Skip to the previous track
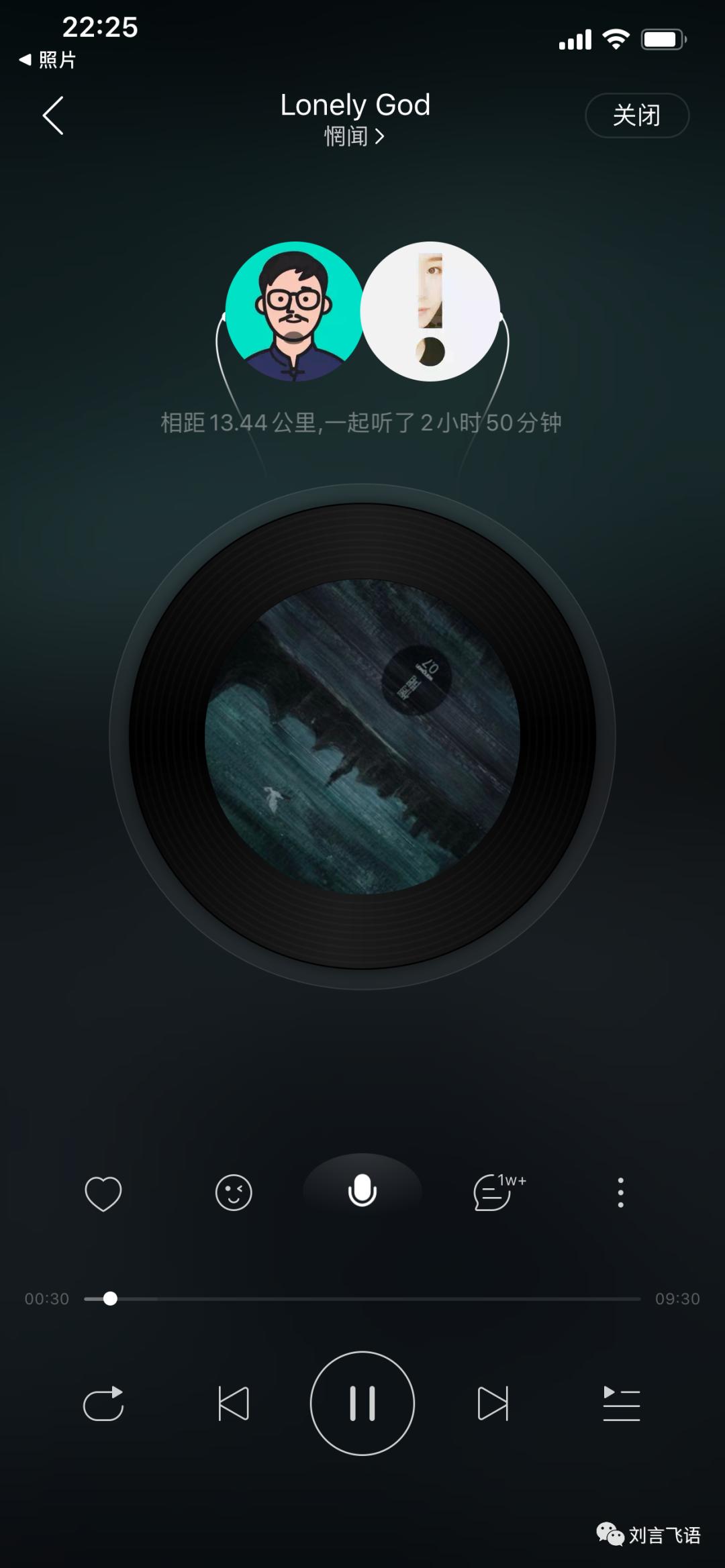The width and height of the screenshot is (725, 1568). (x=234, y=1404)
